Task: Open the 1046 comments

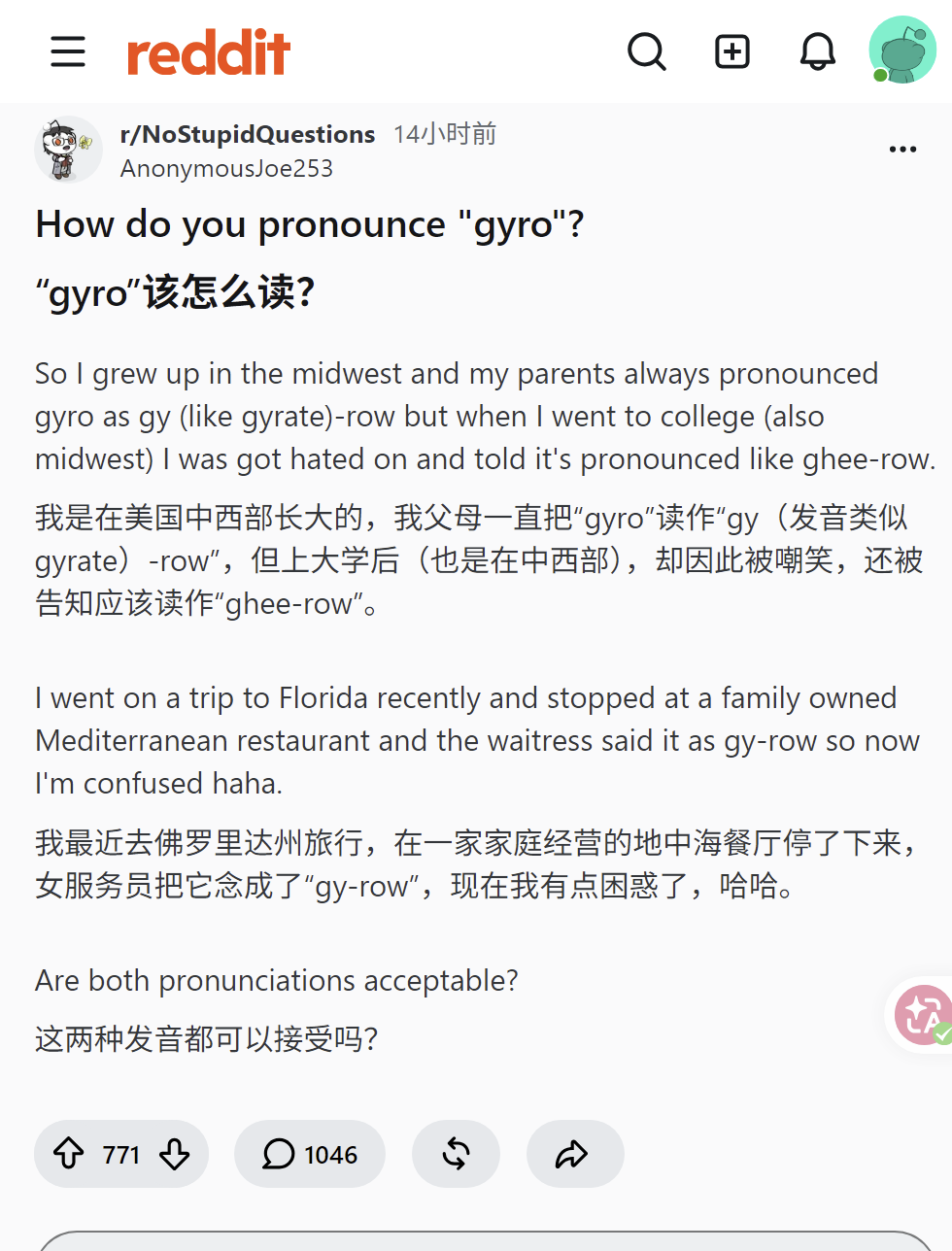Action: [310, 1154]
